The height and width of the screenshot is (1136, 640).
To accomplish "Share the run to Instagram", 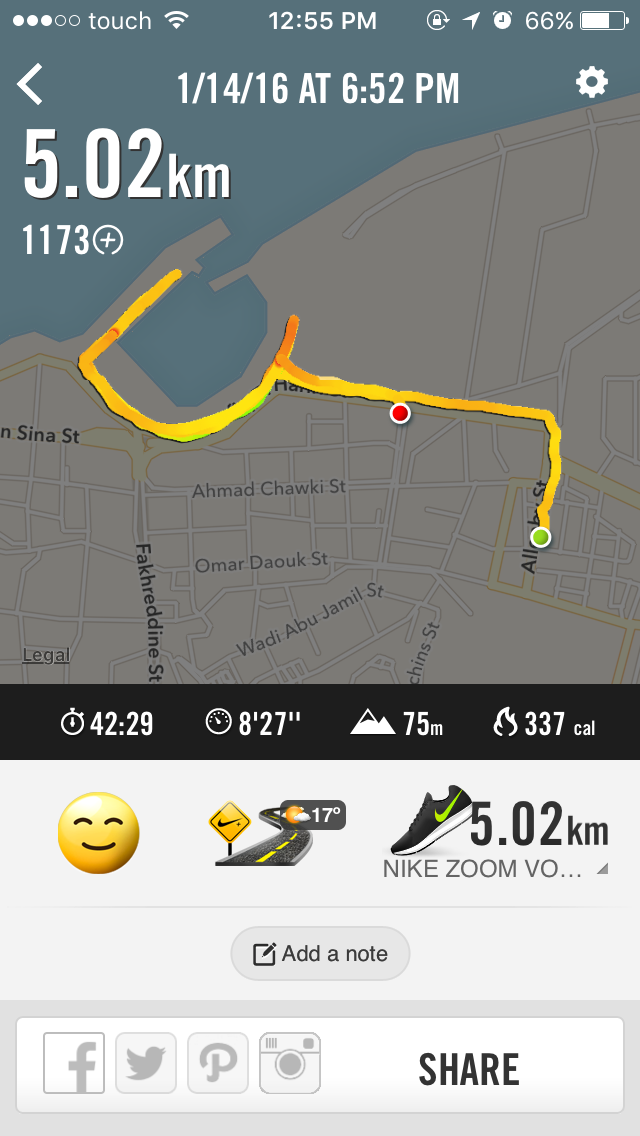I will (290, 1063).
